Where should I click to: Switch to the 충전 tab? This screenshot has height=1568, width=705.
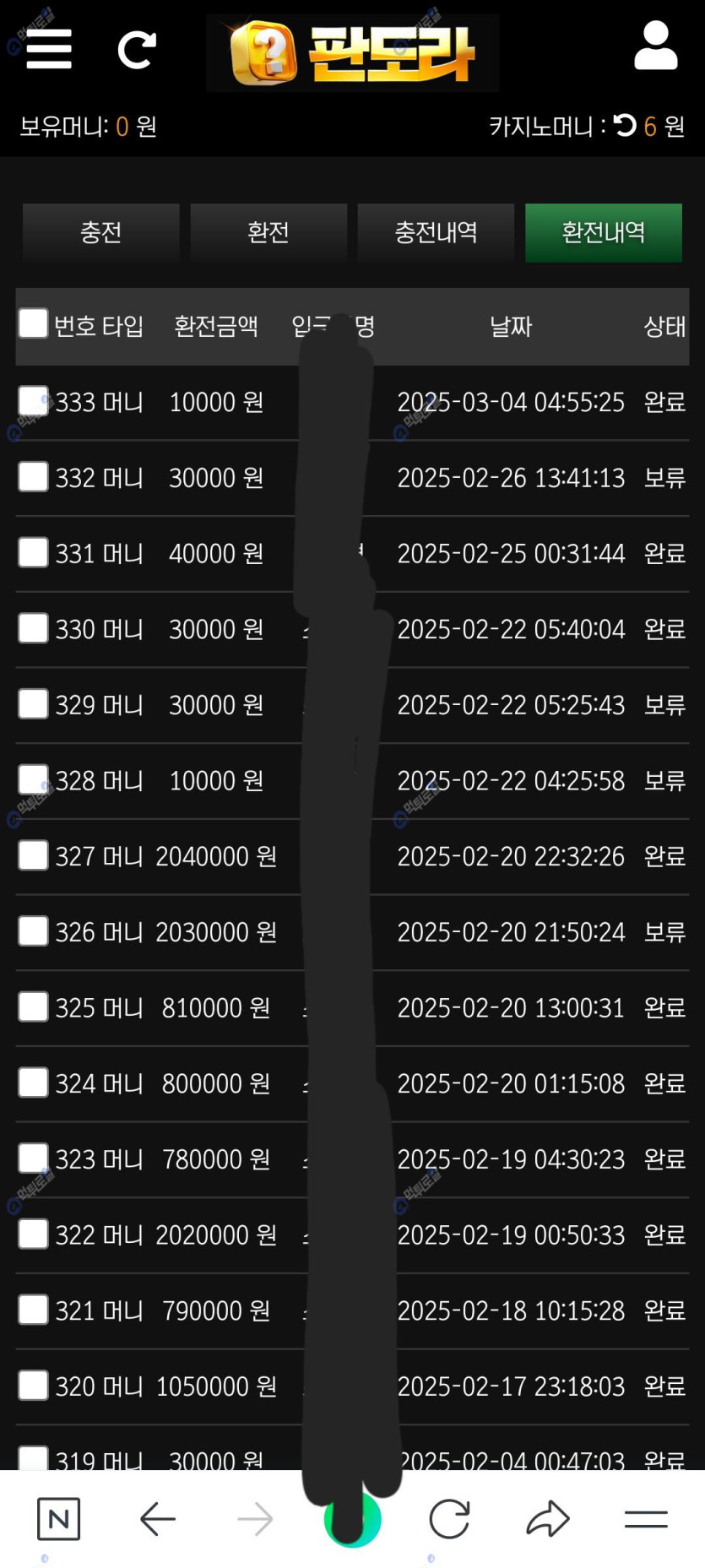101,232
